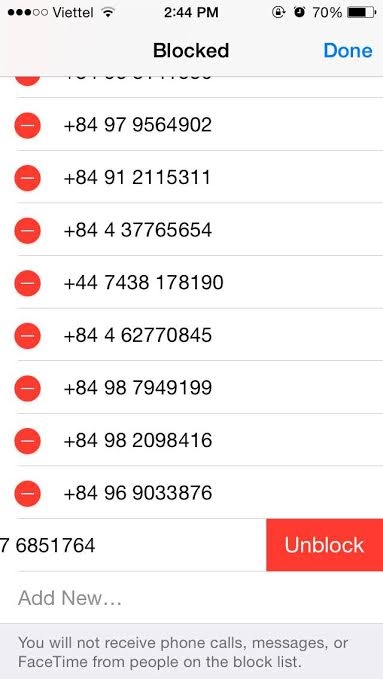Tap minus icon next to +84 98 2098416
Screen dimensions: 383x679
27,441
